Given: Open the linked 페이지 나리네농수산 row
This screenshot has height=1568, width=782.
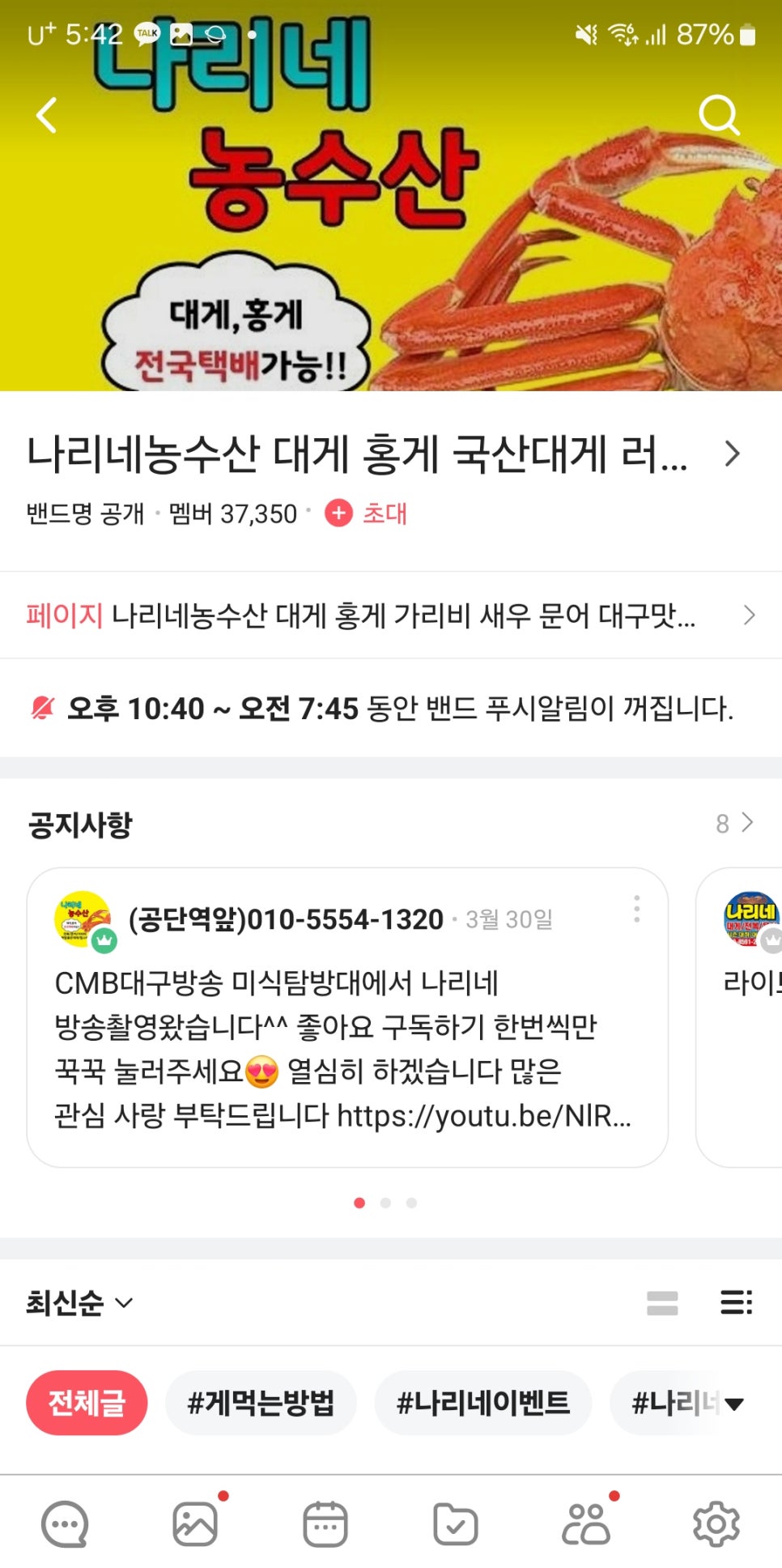Looking at the screenshot, I should coord(391,616).
